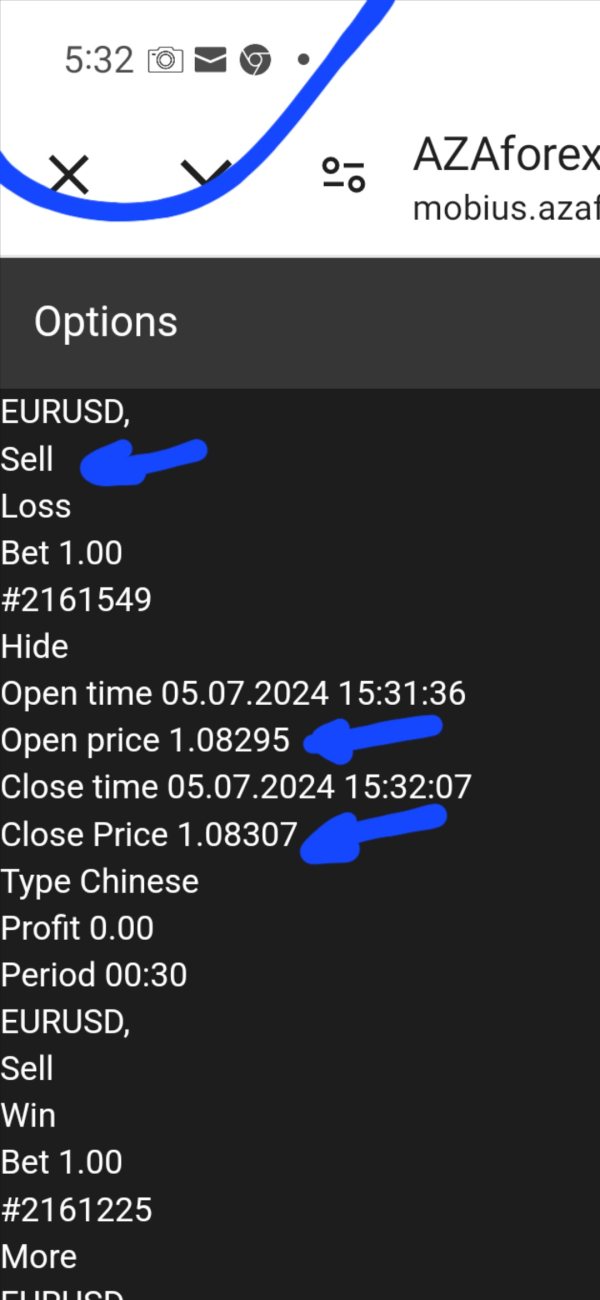
Task: Hide details of bet #2161549
Action: click(x=35, y=647)
